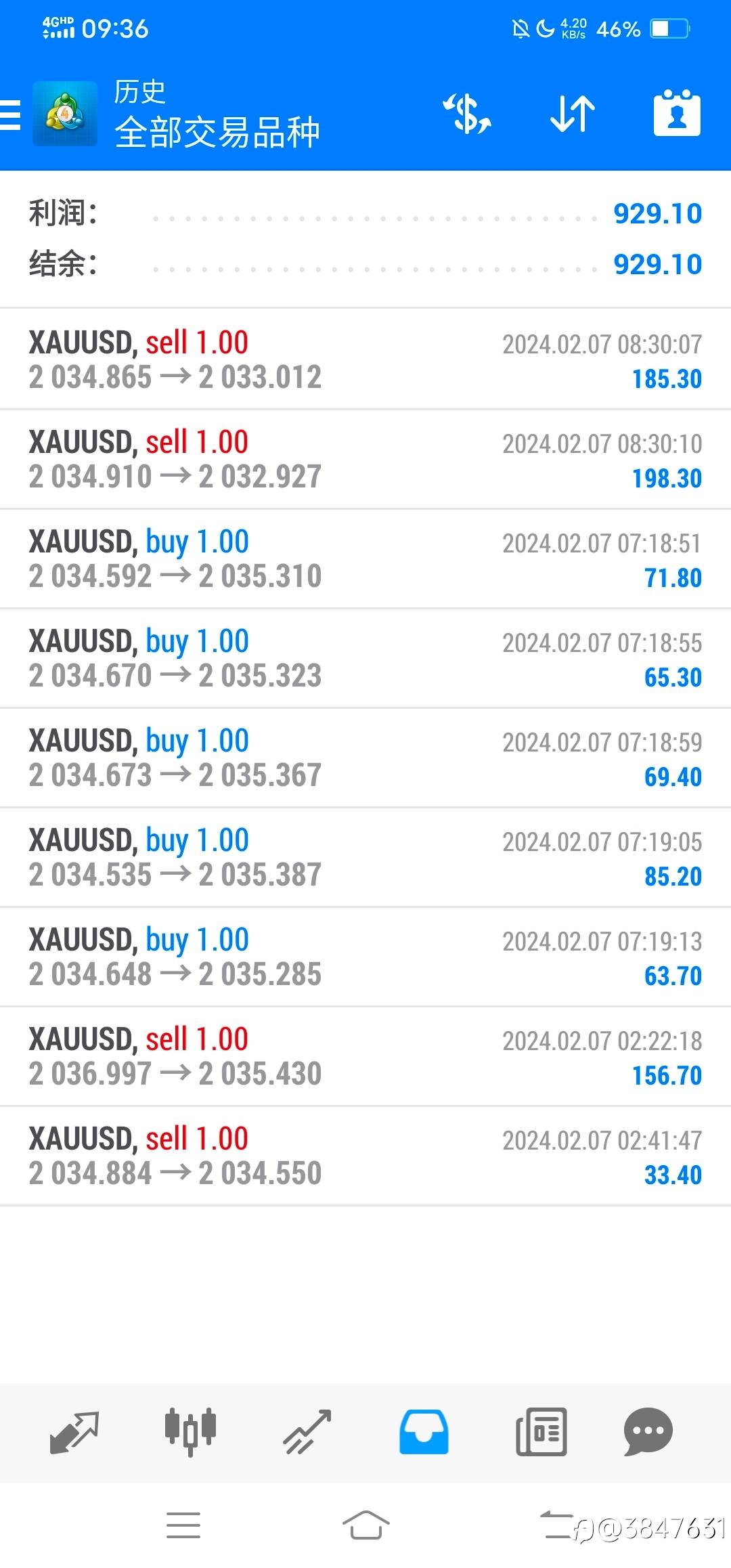Go to the phone home screen
The image size is (731, 1568).
[x=365, y=1525]
